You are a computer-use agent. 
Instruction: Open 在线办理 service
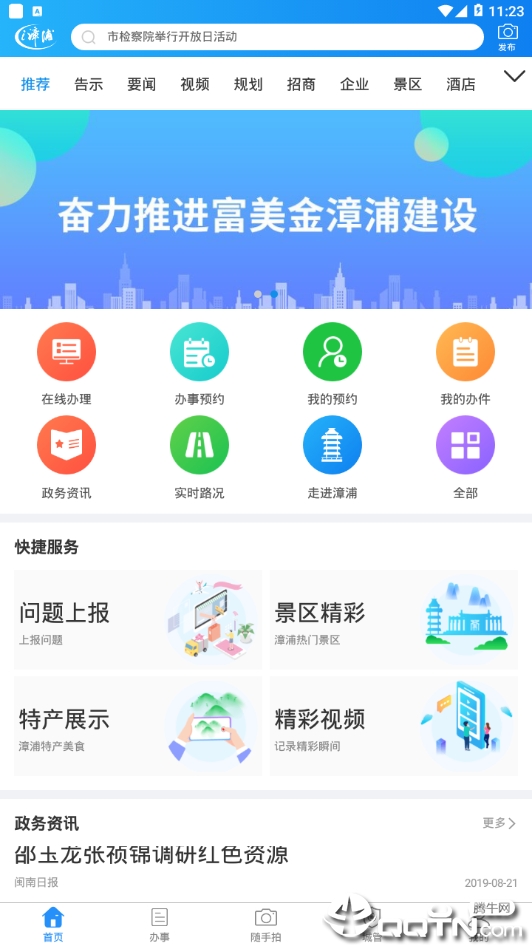point(66,364)
